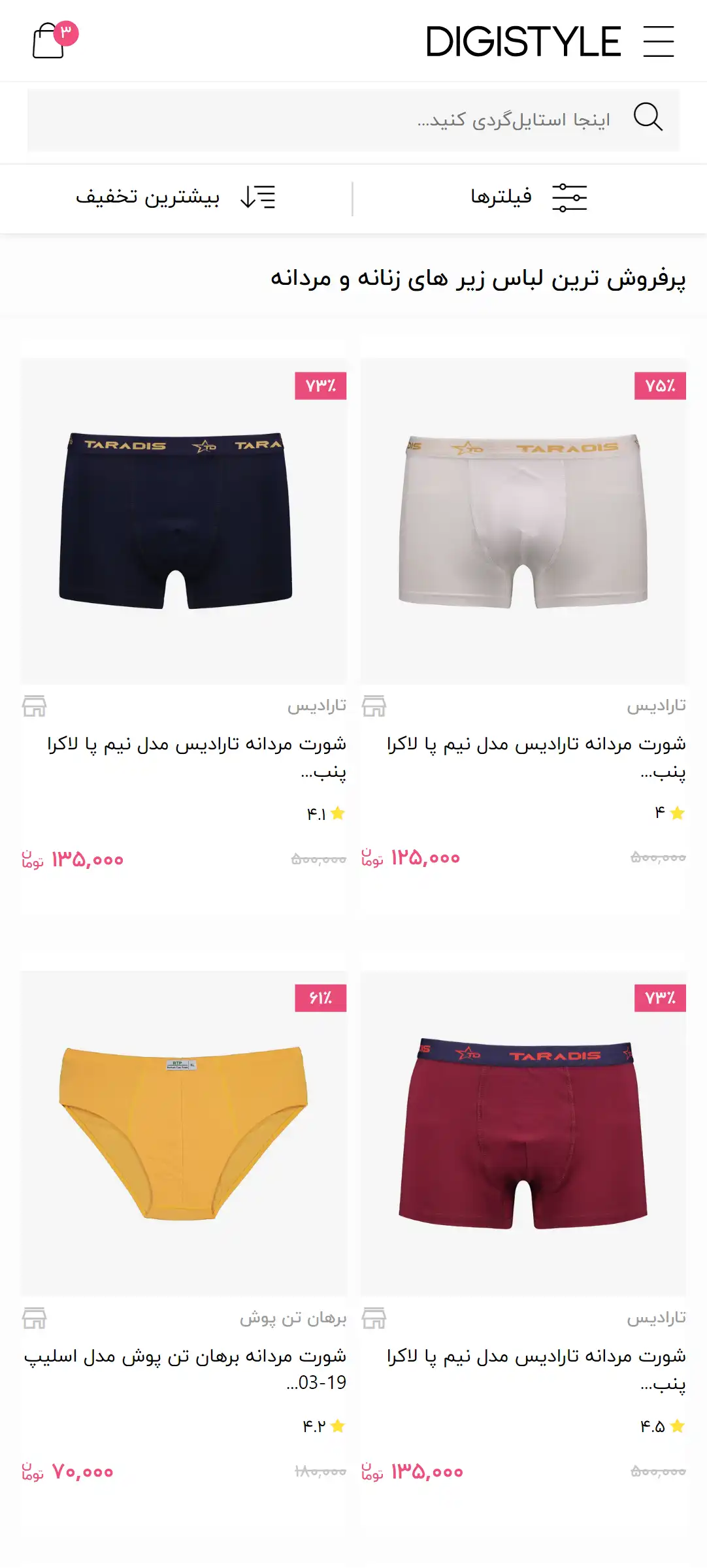Image resolution: width=707 pixels, height=1568 pixels.
Task: Go to DIGISTYLE home via the logo
Action: [523, 42]
